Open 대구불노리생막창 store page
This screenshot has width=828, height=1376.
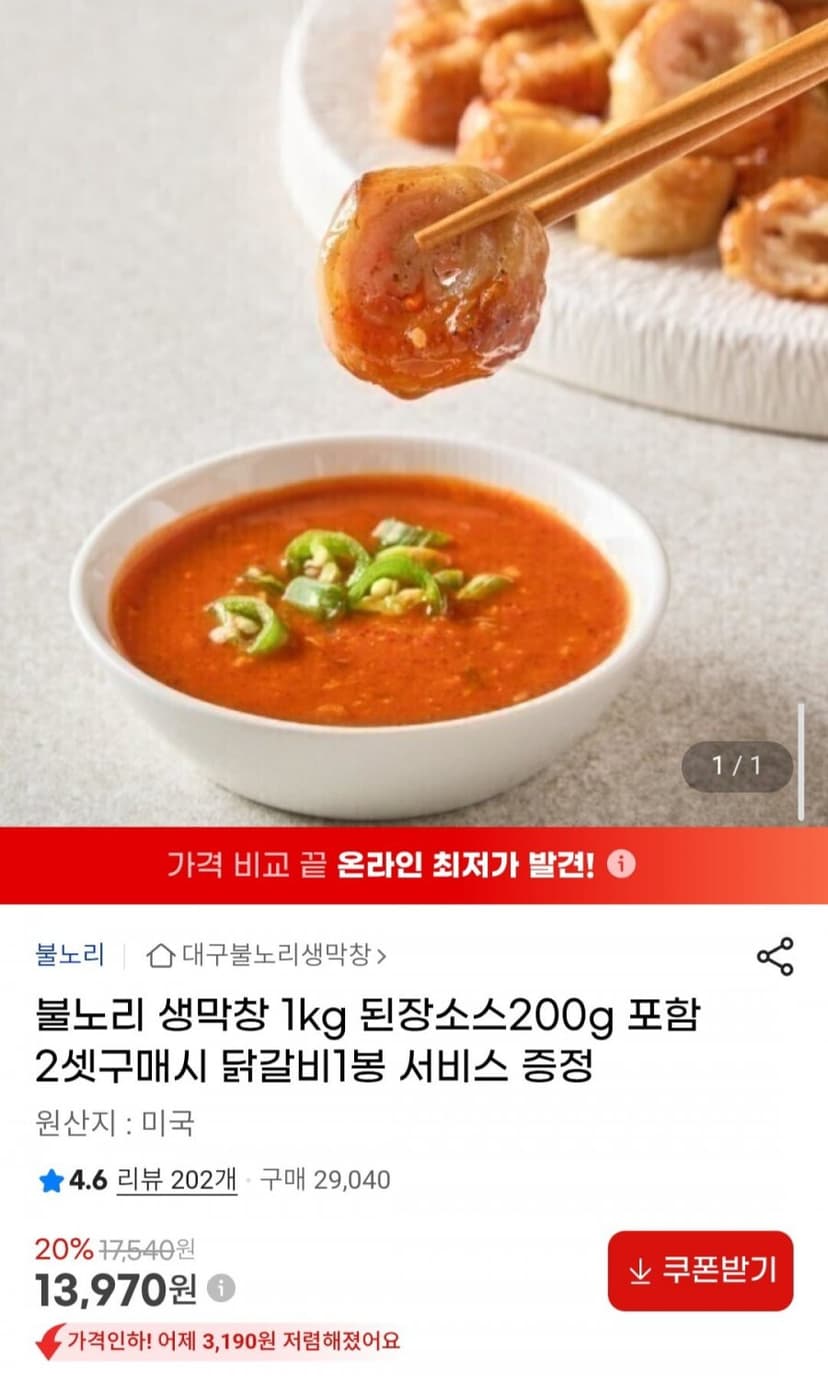click(267, 955)
